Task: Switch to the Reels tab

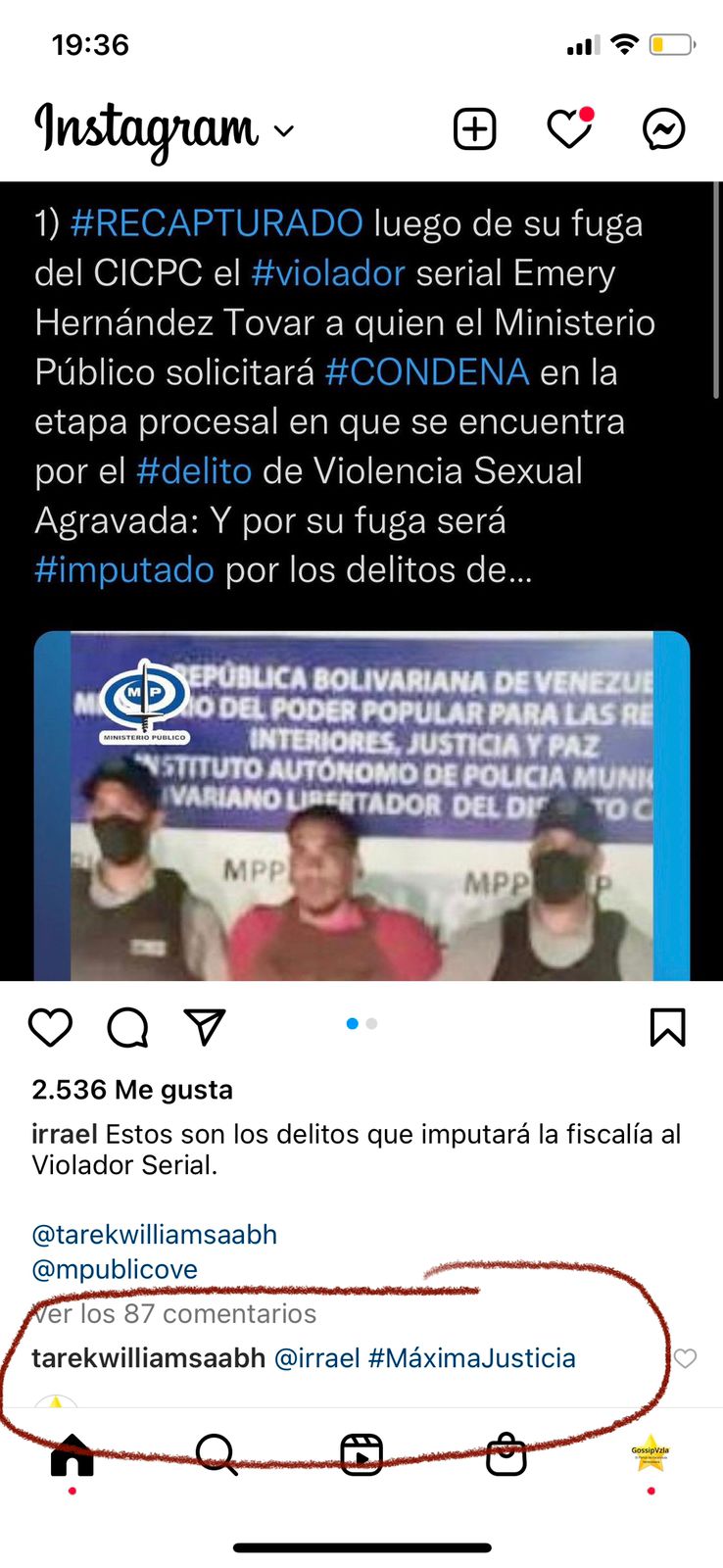Action: [361, 1454]
